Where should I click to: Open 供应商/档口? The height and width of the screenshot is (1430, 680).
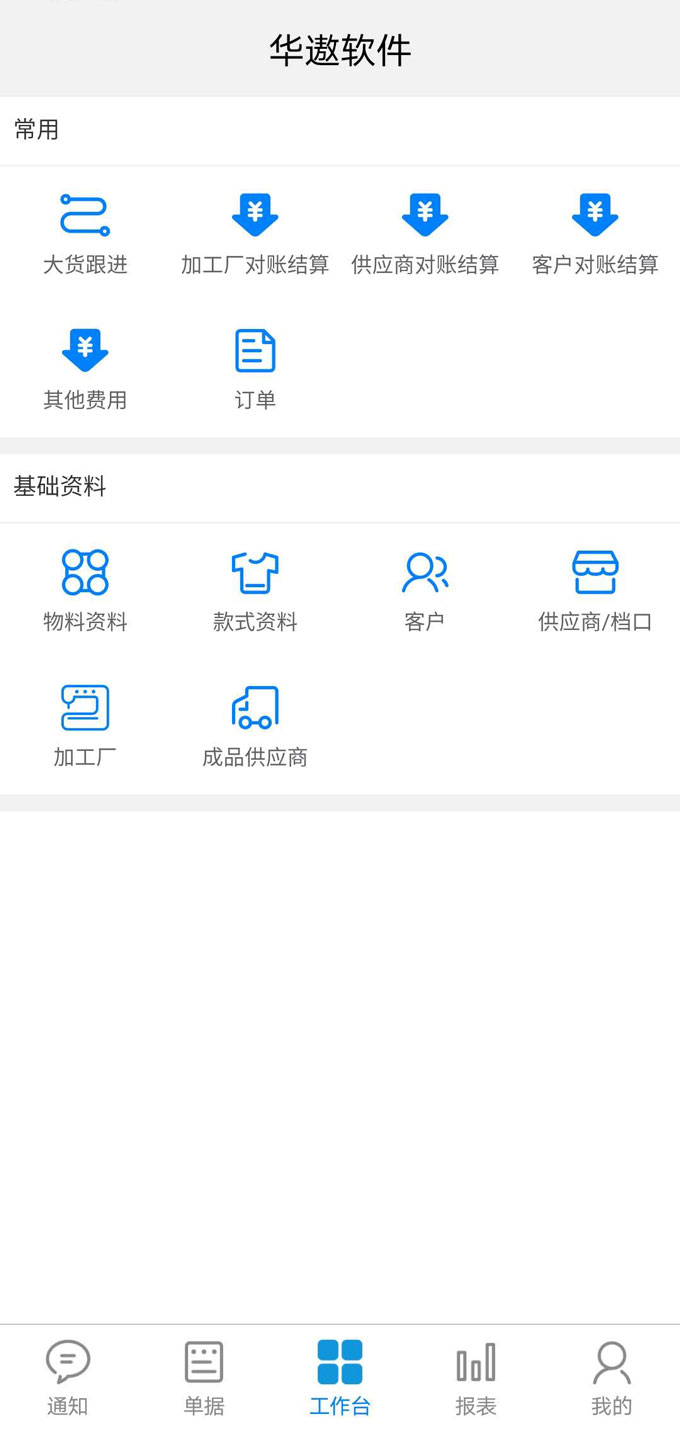pos(595,591)
